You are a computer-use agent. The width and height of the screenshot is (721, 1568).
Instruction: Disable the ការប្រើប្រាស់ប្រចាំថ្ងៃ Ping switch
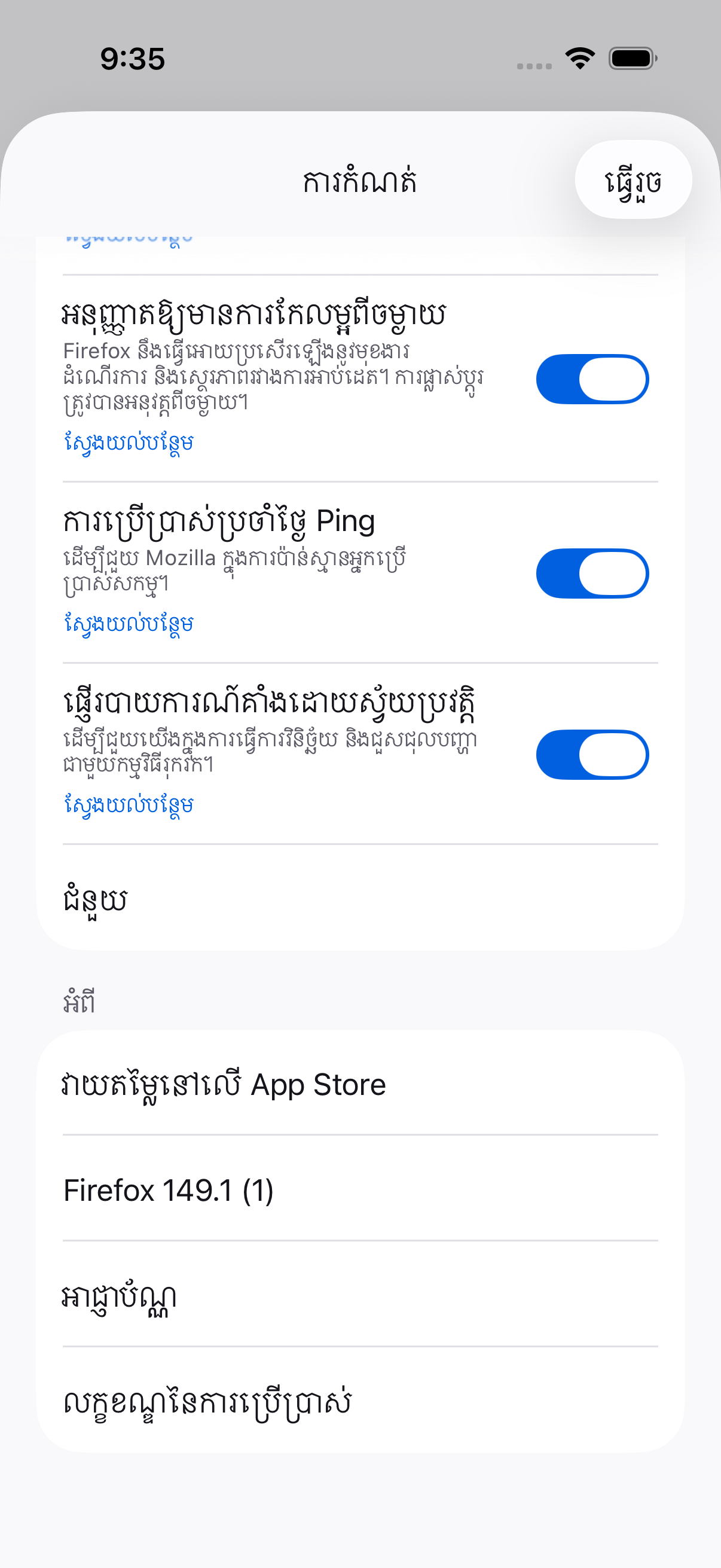click(x=592, y=573)
